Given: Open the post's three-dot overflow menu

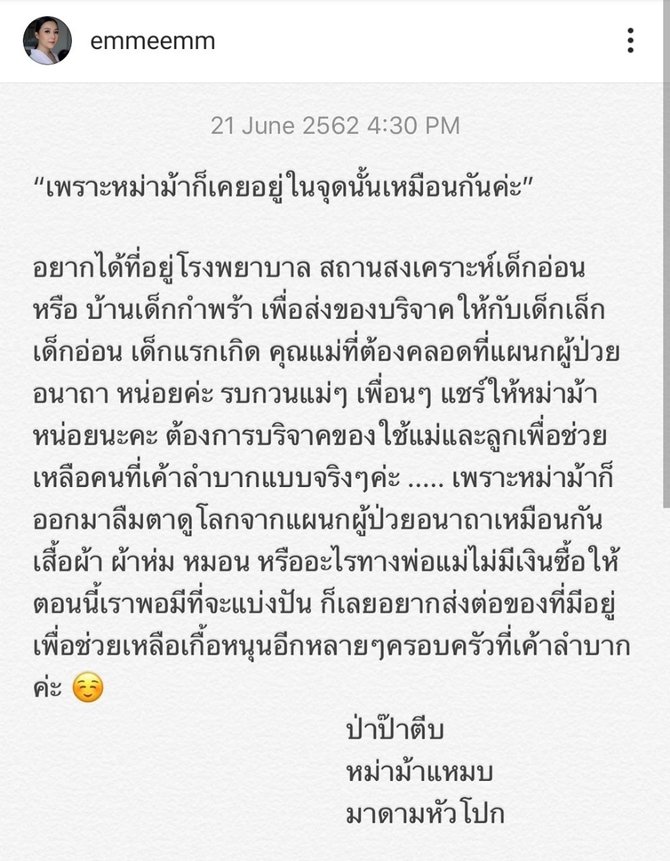Looking at the screenshot, I should tap(630, 40).
